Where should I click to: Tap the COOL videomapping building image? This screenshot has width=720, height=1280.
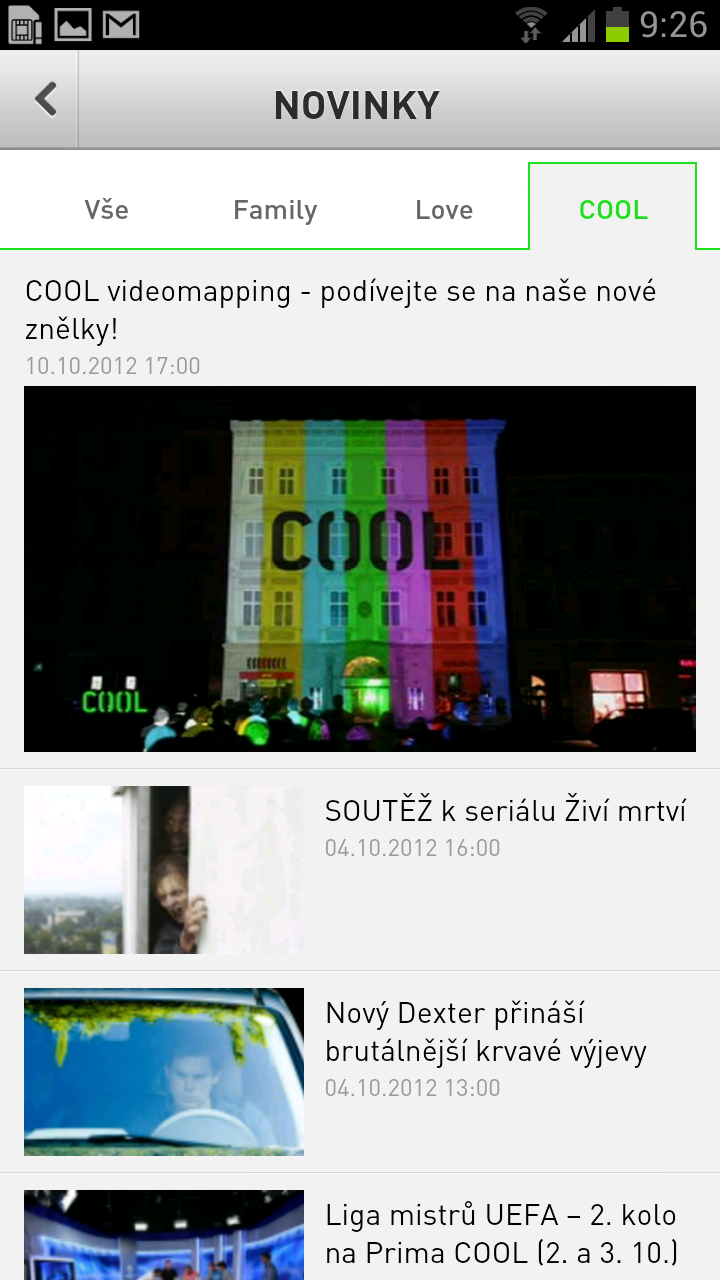coord(360,568)
